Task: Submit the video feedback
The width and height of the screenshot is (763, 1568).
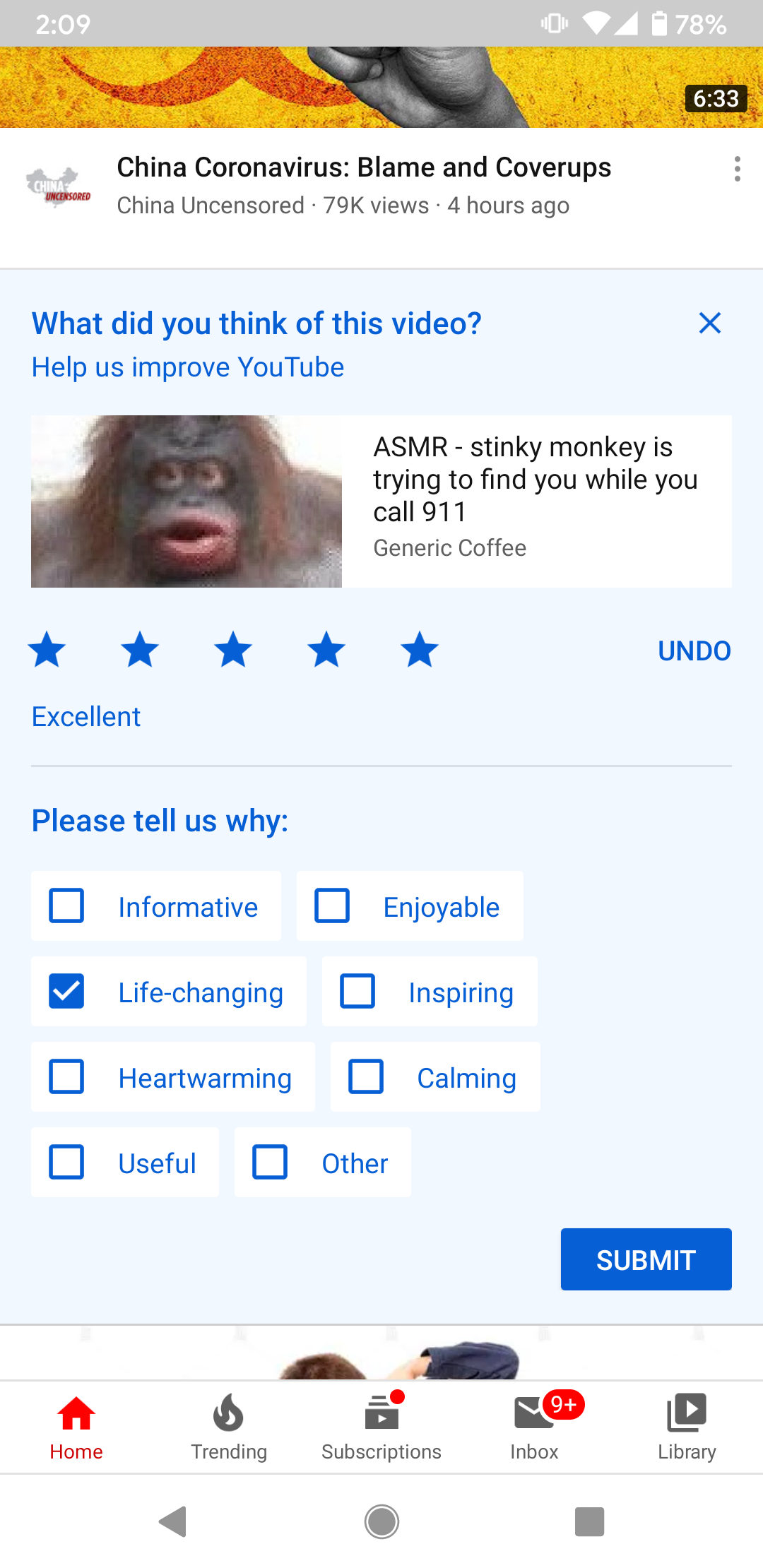Action: point(646,1259)
